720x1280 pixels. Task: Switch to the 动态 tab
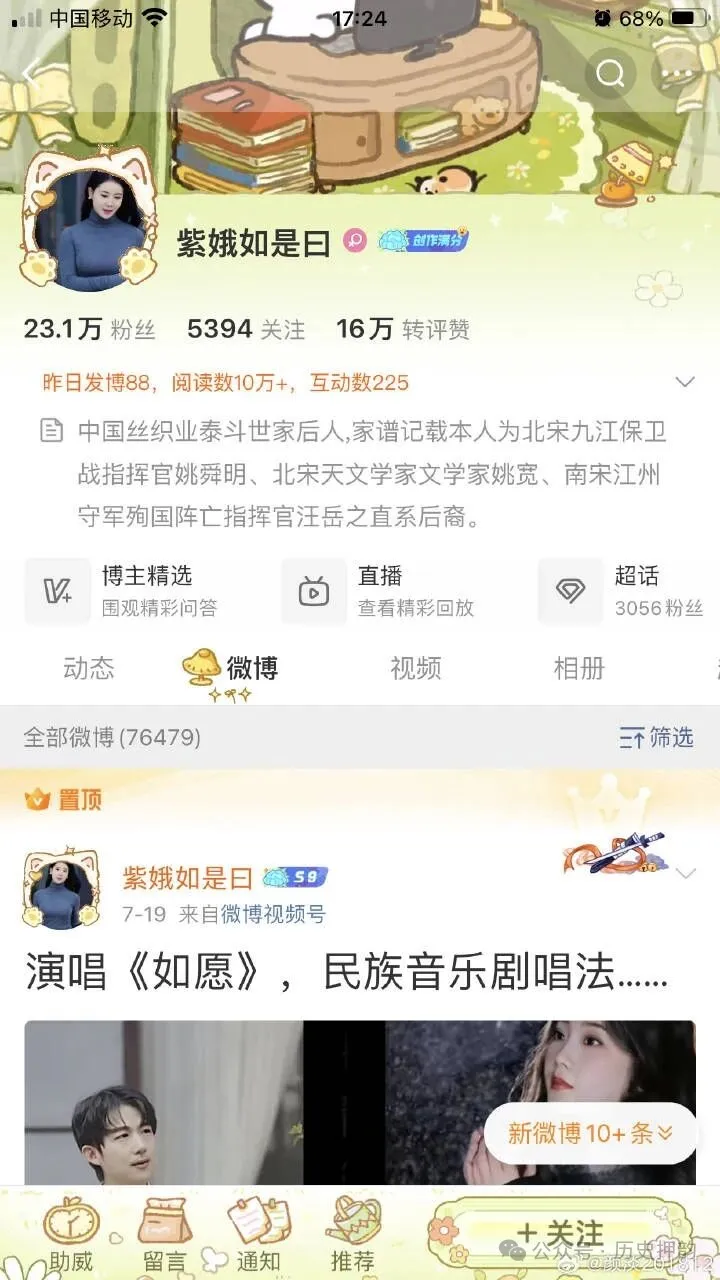pyautogui.click(x=89, y=668)
